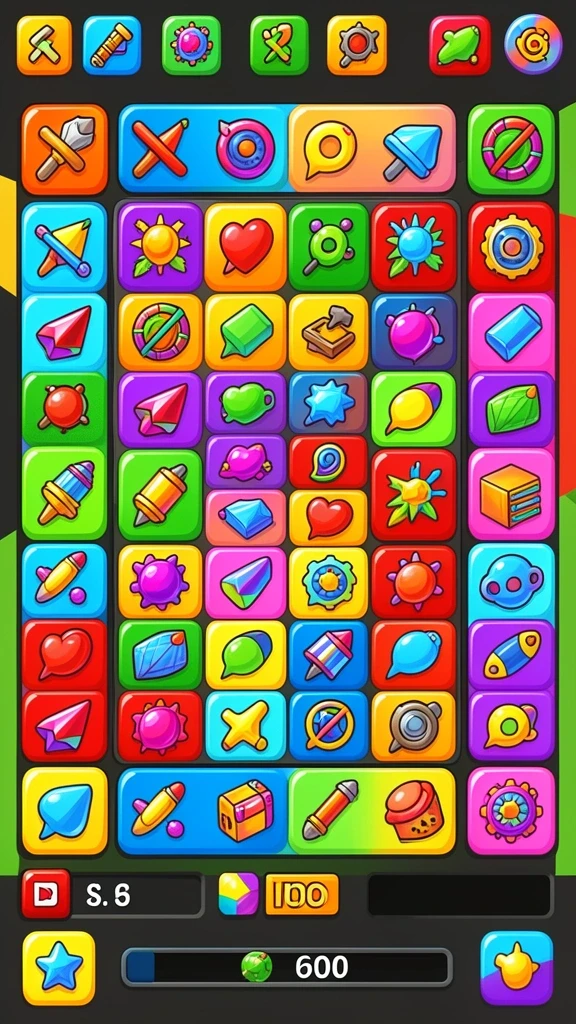Tap the purple tile with the green teapot
This screenshot has height=1024, width=576.
pyautogui.click(x=246, y=404)
